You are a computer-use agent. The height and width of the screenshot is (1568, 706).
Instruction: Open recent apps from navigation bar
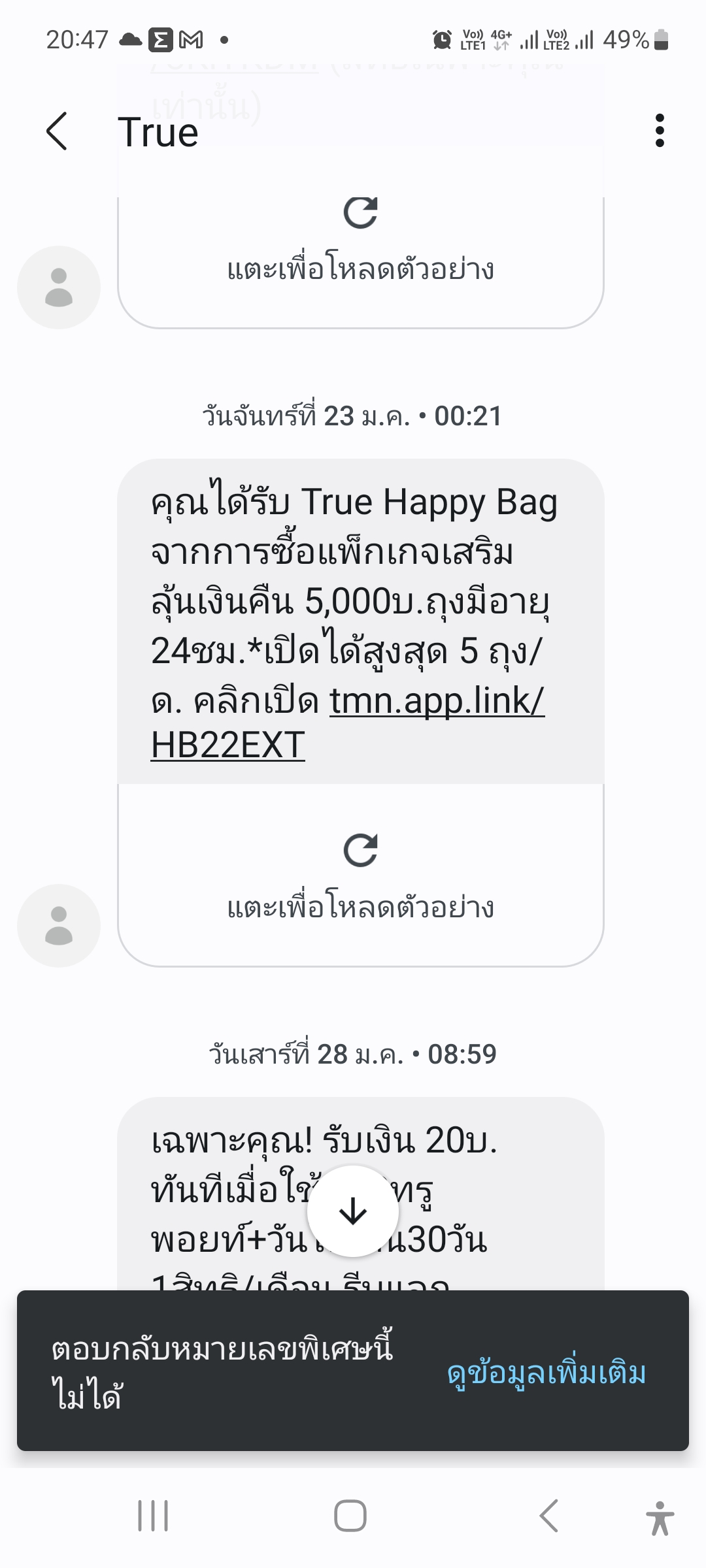coord(153,1516)
